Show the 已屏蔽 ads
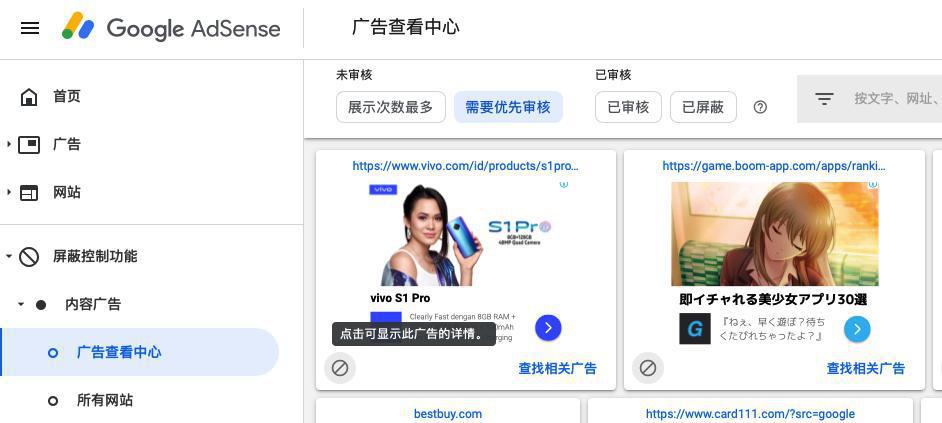Screen dimensions: 942x423 pos(703,107)
